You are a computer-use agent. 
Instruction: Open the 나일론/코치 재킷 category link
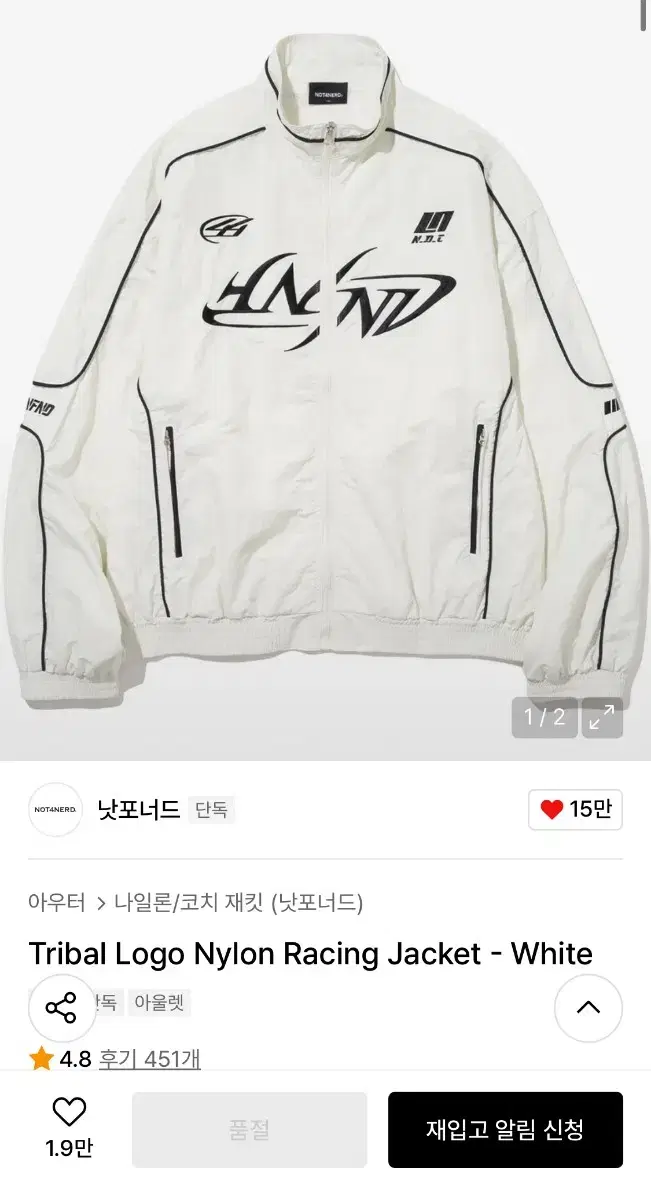point(238,903)
